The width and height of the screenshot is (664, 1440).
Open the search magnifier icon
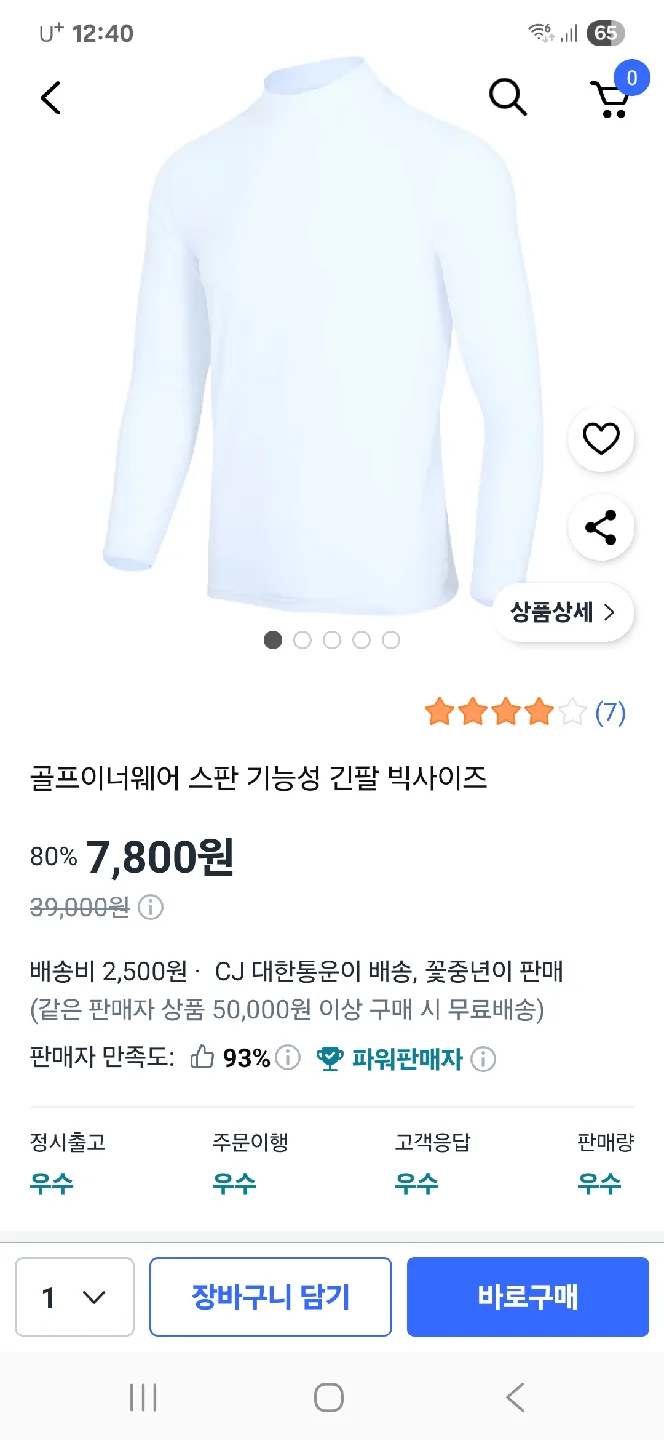coord(507,97)
